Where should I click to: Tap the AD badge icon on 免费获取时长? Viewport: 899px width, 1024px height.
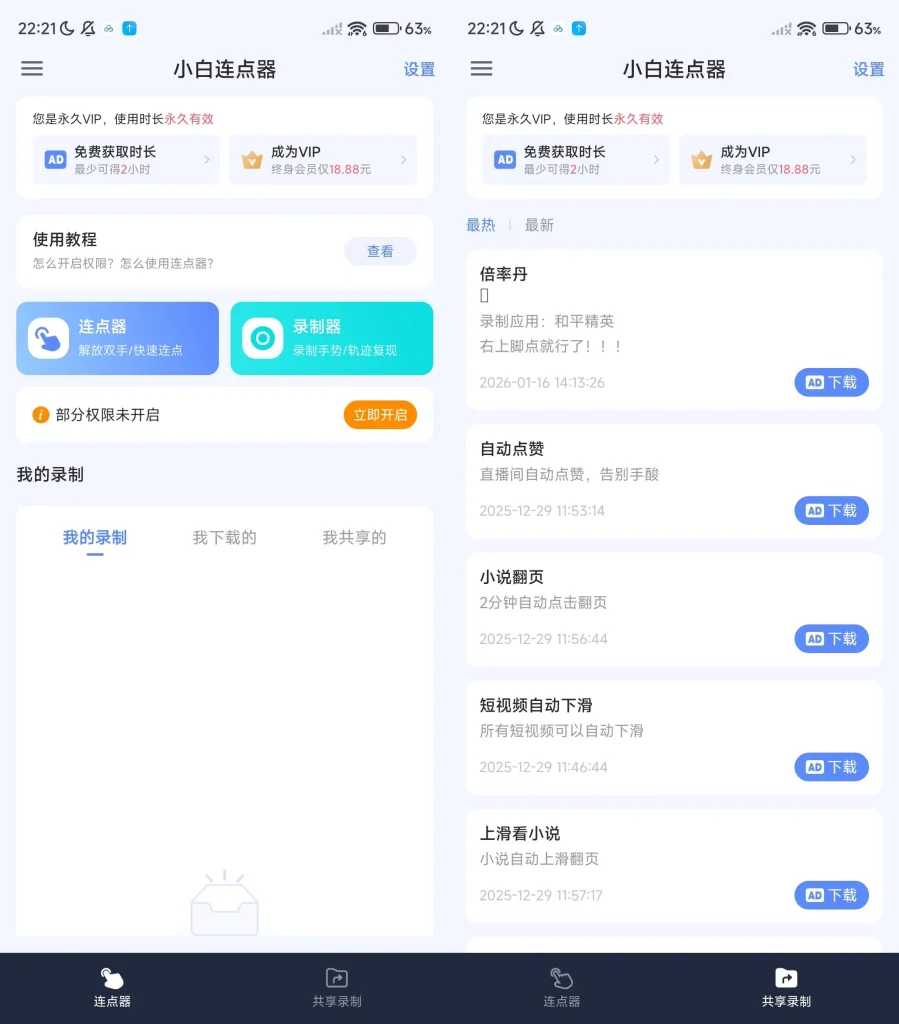[56, 159]
